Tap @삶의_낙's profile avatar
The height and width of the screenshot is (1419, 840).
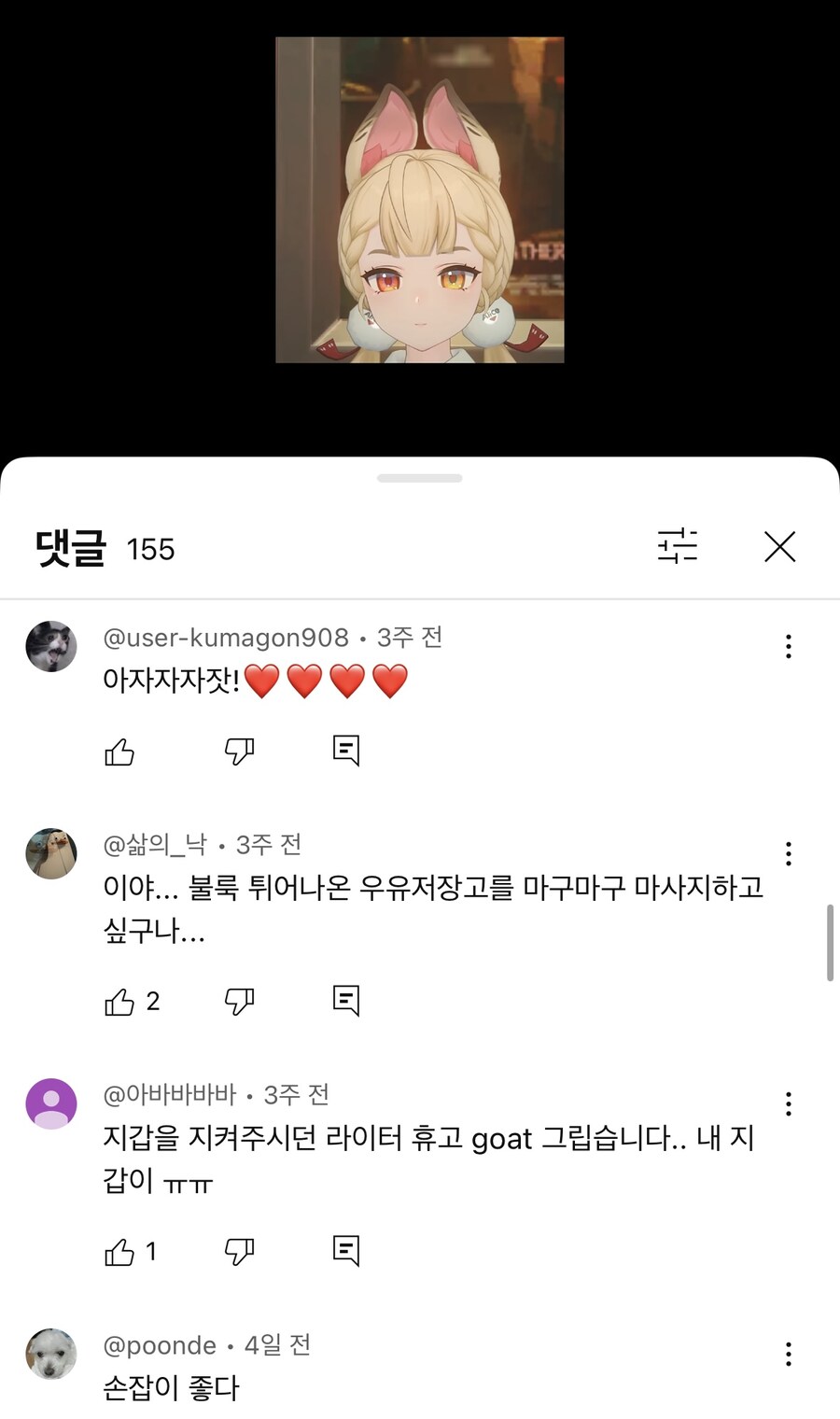point(51,852)
